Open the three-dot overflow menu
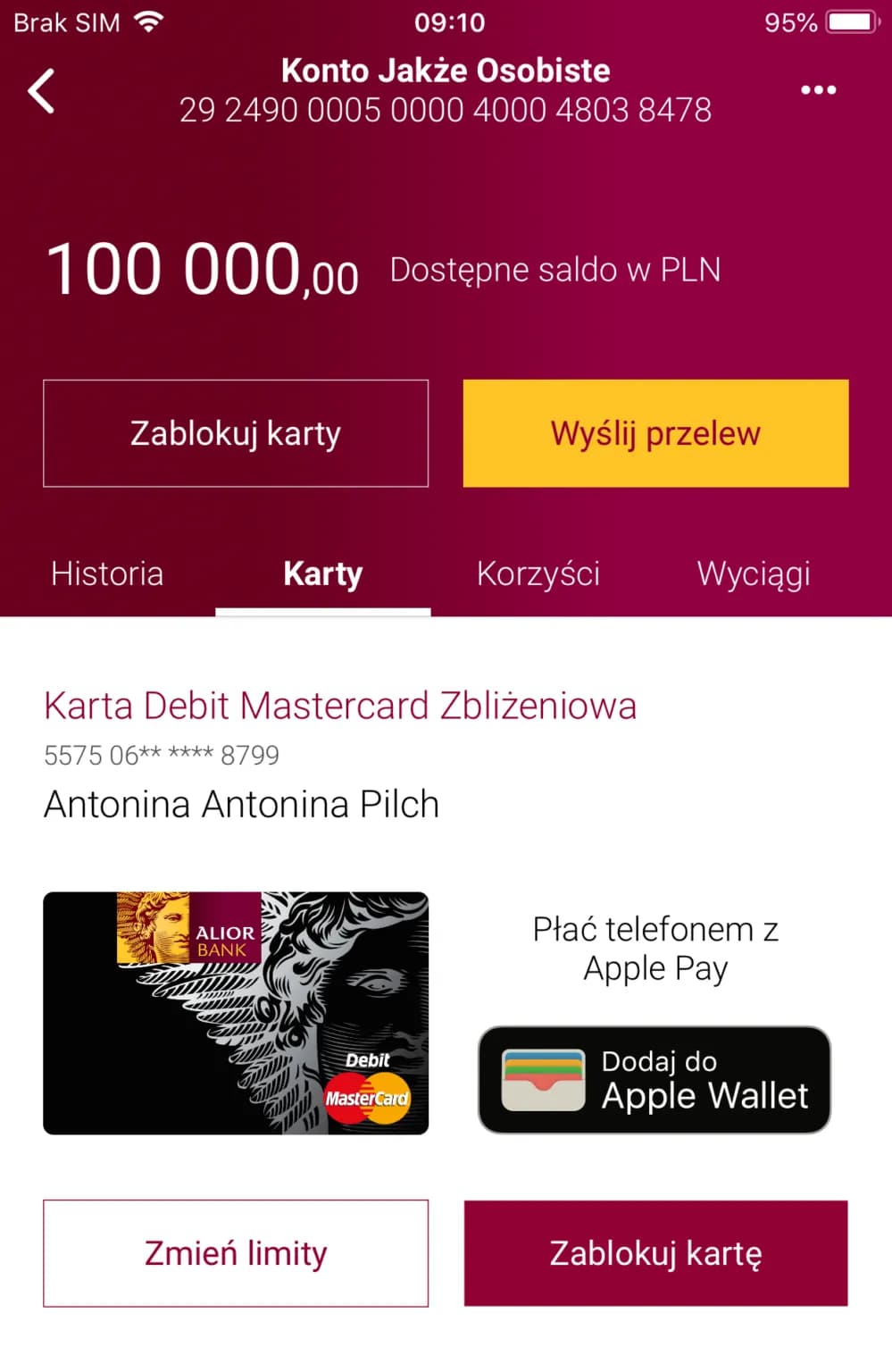This screenshot has width=892, height=1372. point(818,90)
